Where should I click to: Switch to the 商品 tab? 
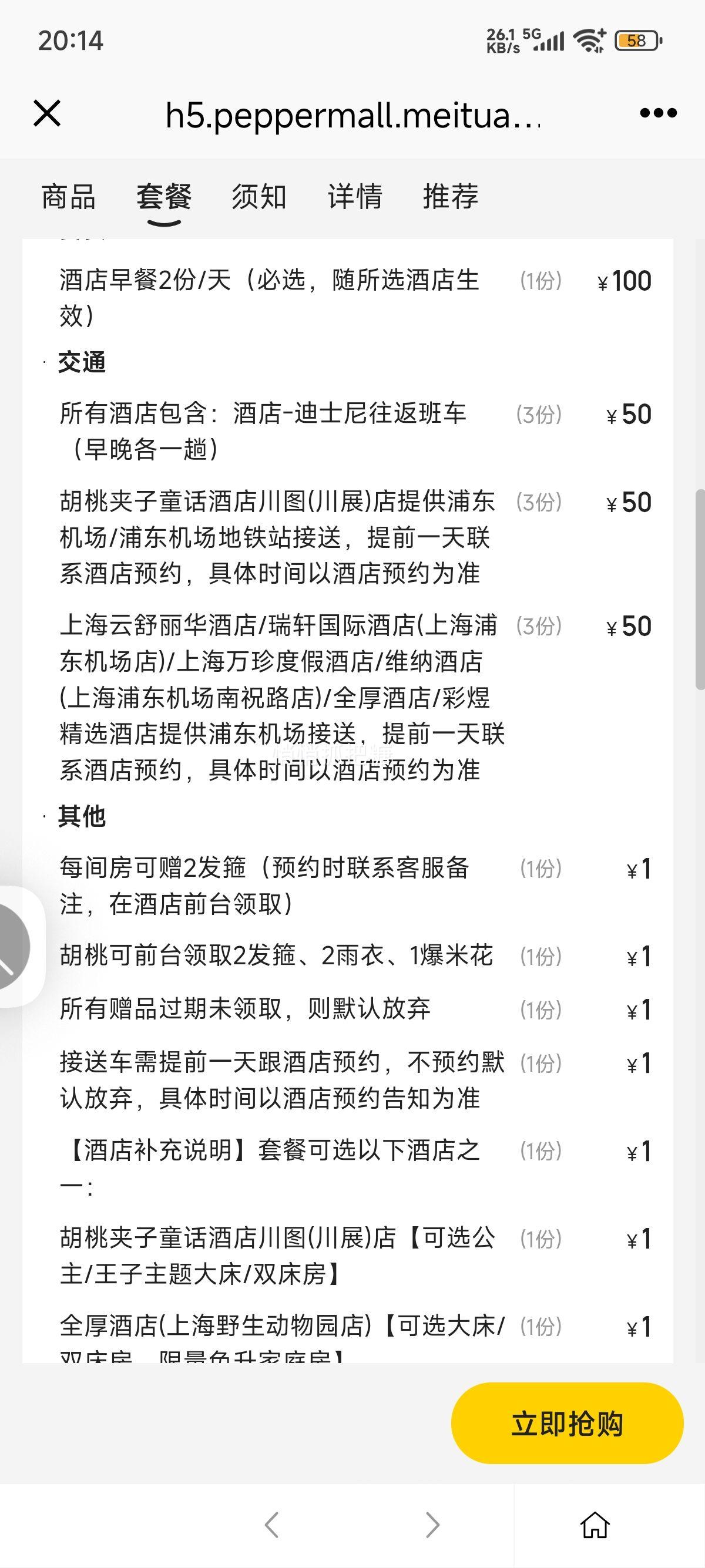(x=68, y=197)
